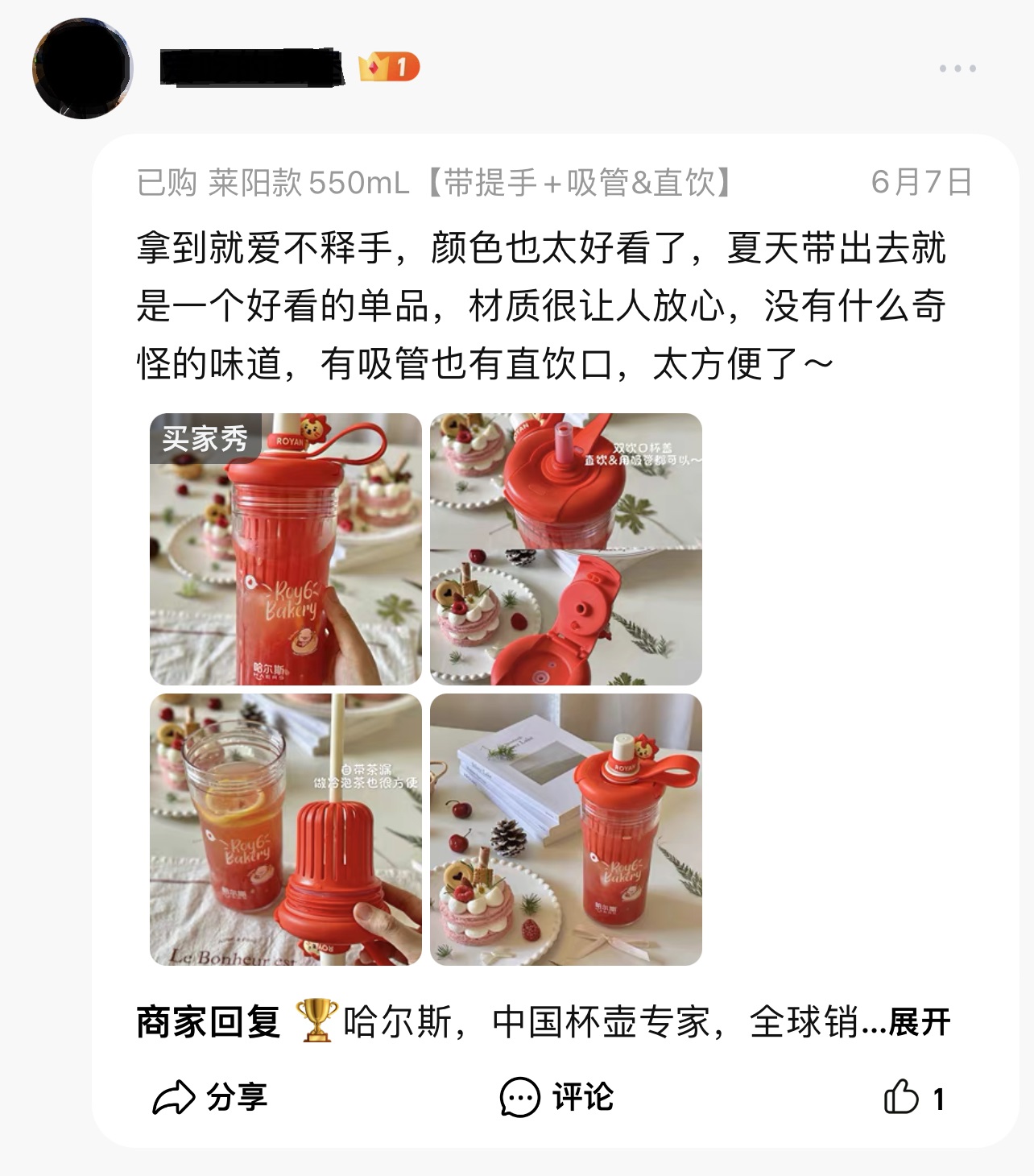The image size is (1034, 1176).
Task: View the review photo showing the lid
Action: click(566, 549)
